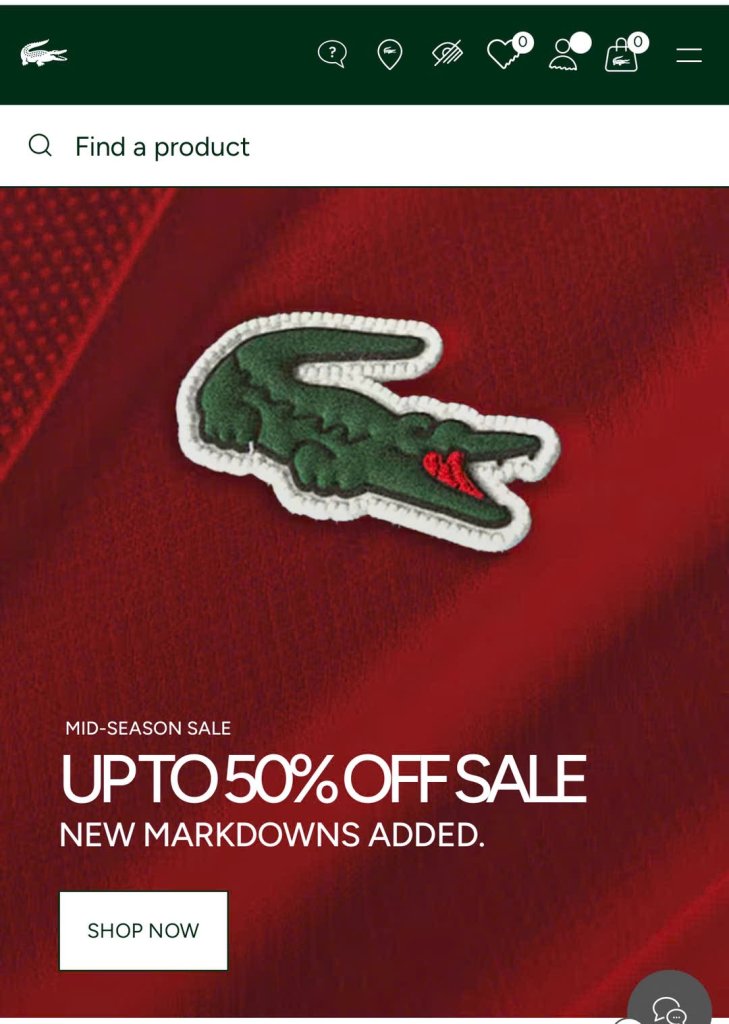Image resolution: width=729 pixels, height=1024 pixels.
Task: Open the help chat bubble icon
Action: coord(332,54)
